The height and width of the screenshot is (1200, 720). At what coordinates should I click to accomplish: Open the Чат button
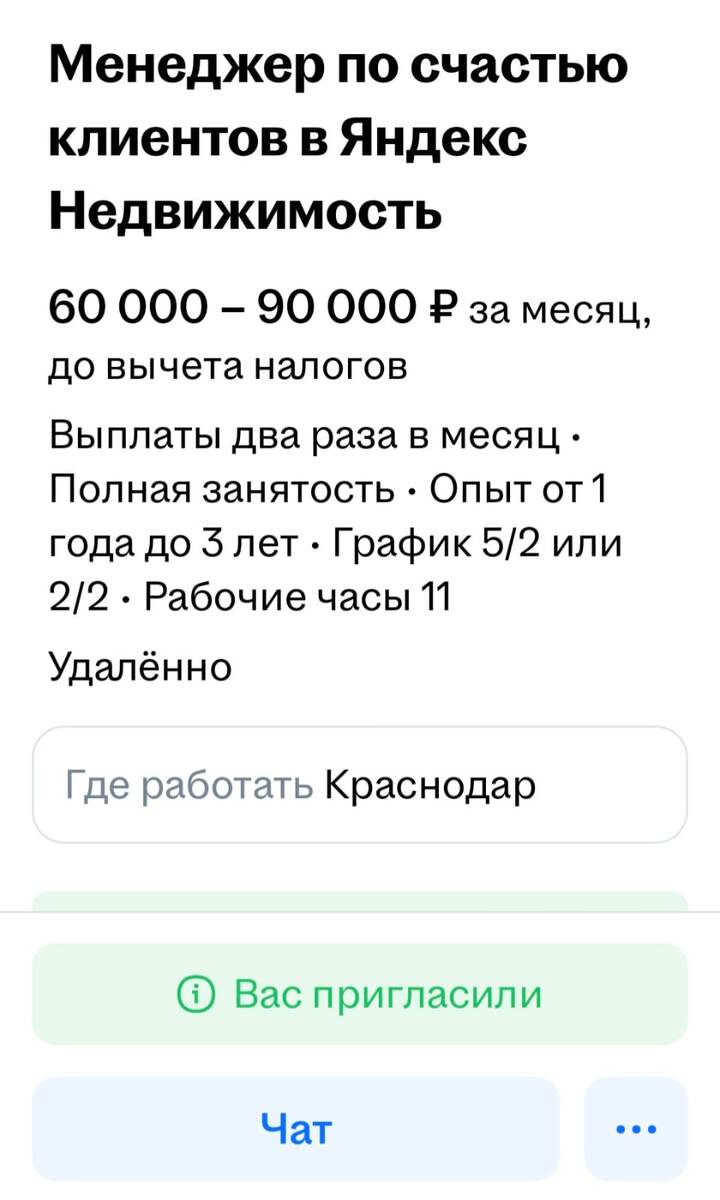tap(295, 1129)
